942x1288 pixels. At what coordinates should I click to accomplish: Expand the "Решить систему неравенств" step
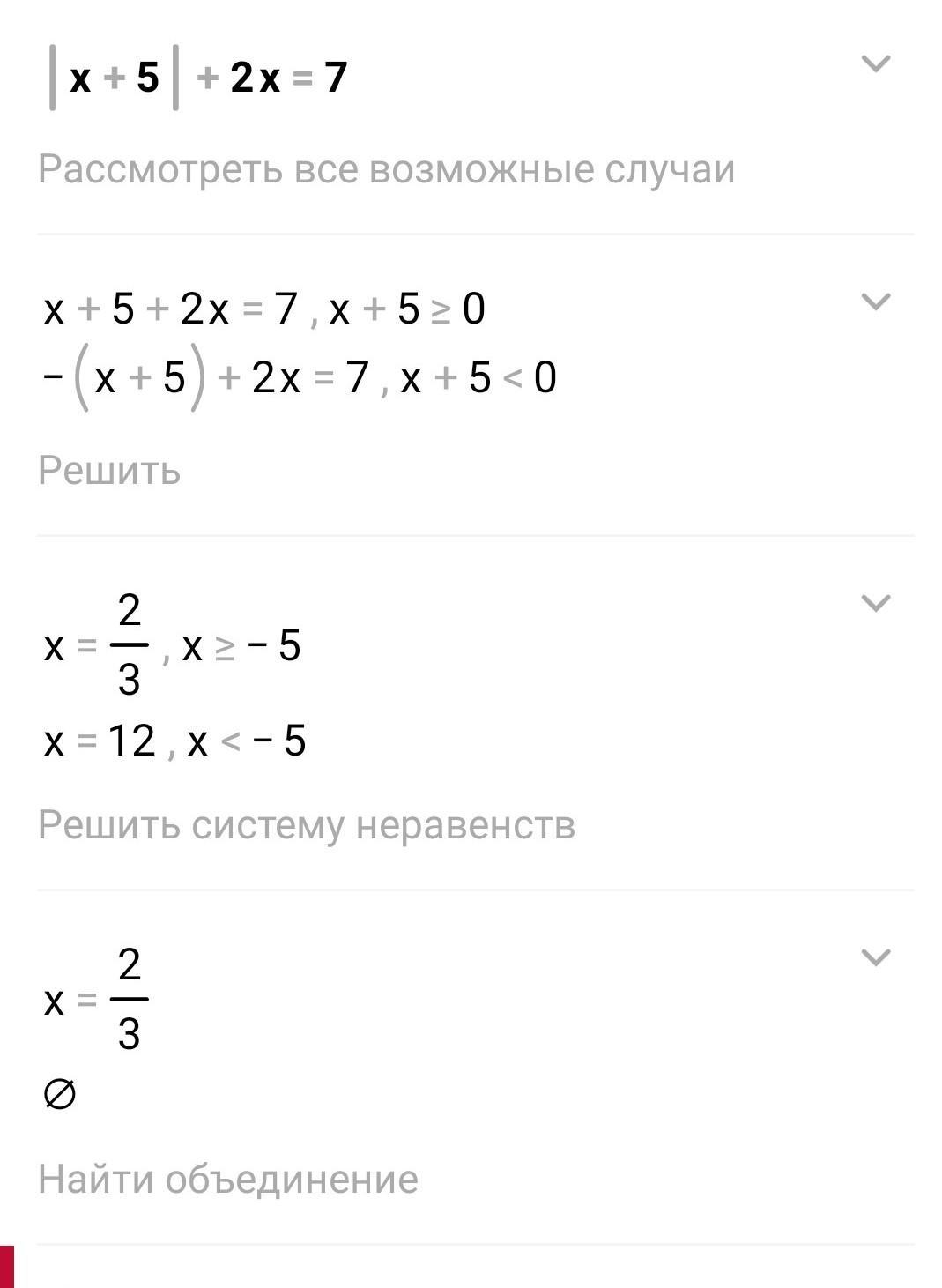tap(875, 604)
